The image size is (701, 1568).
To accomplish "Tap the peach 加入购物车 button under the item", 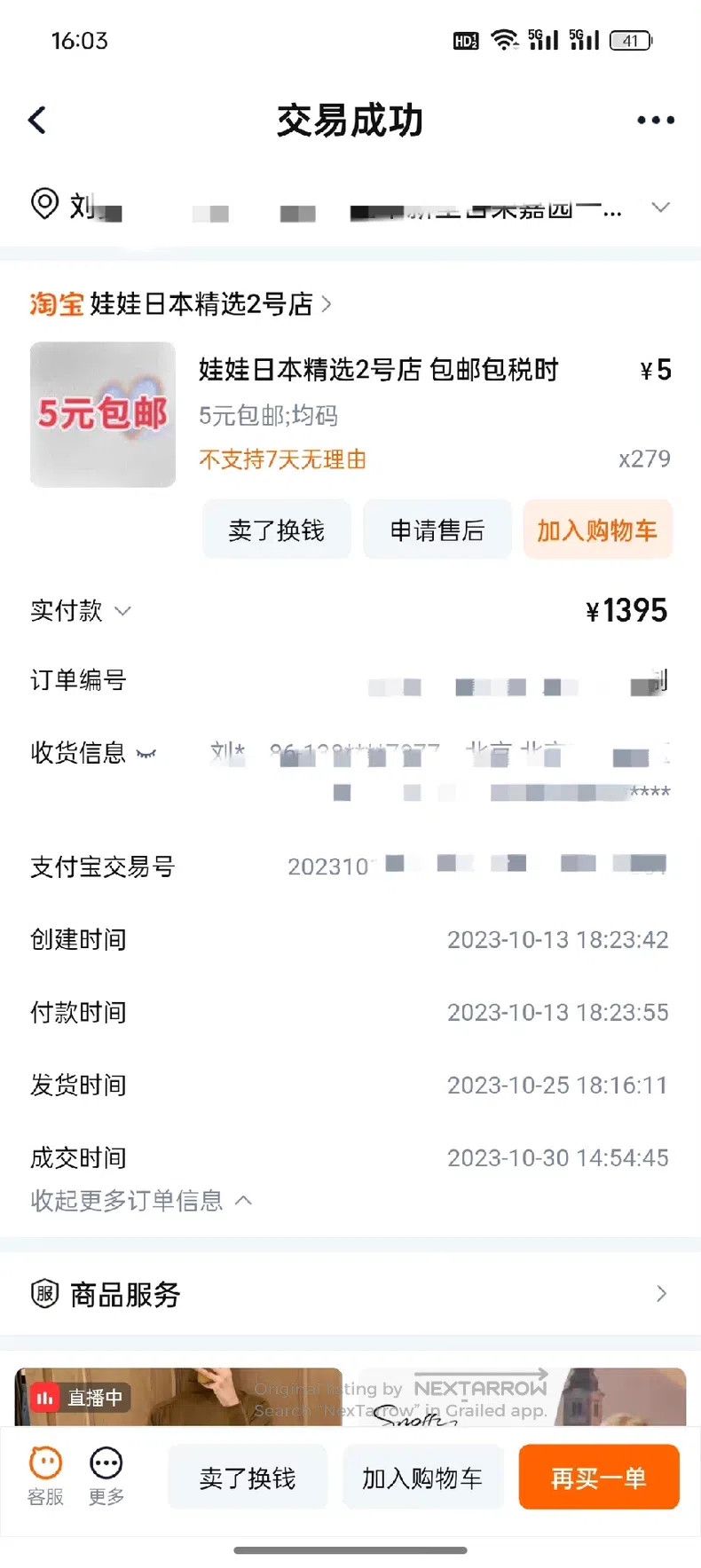I will tap(597, 529).
